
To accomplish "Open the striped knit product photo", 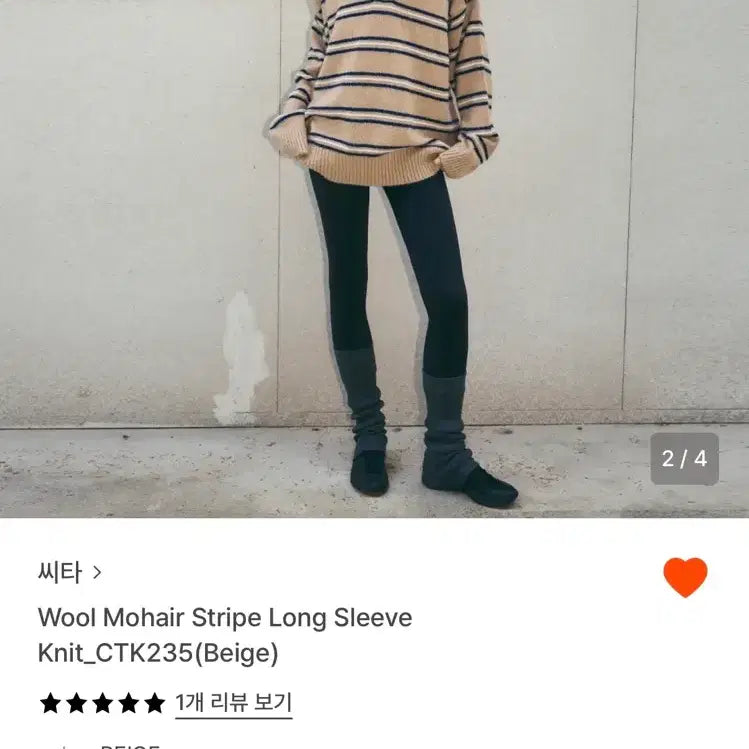I will coord(374,258).
